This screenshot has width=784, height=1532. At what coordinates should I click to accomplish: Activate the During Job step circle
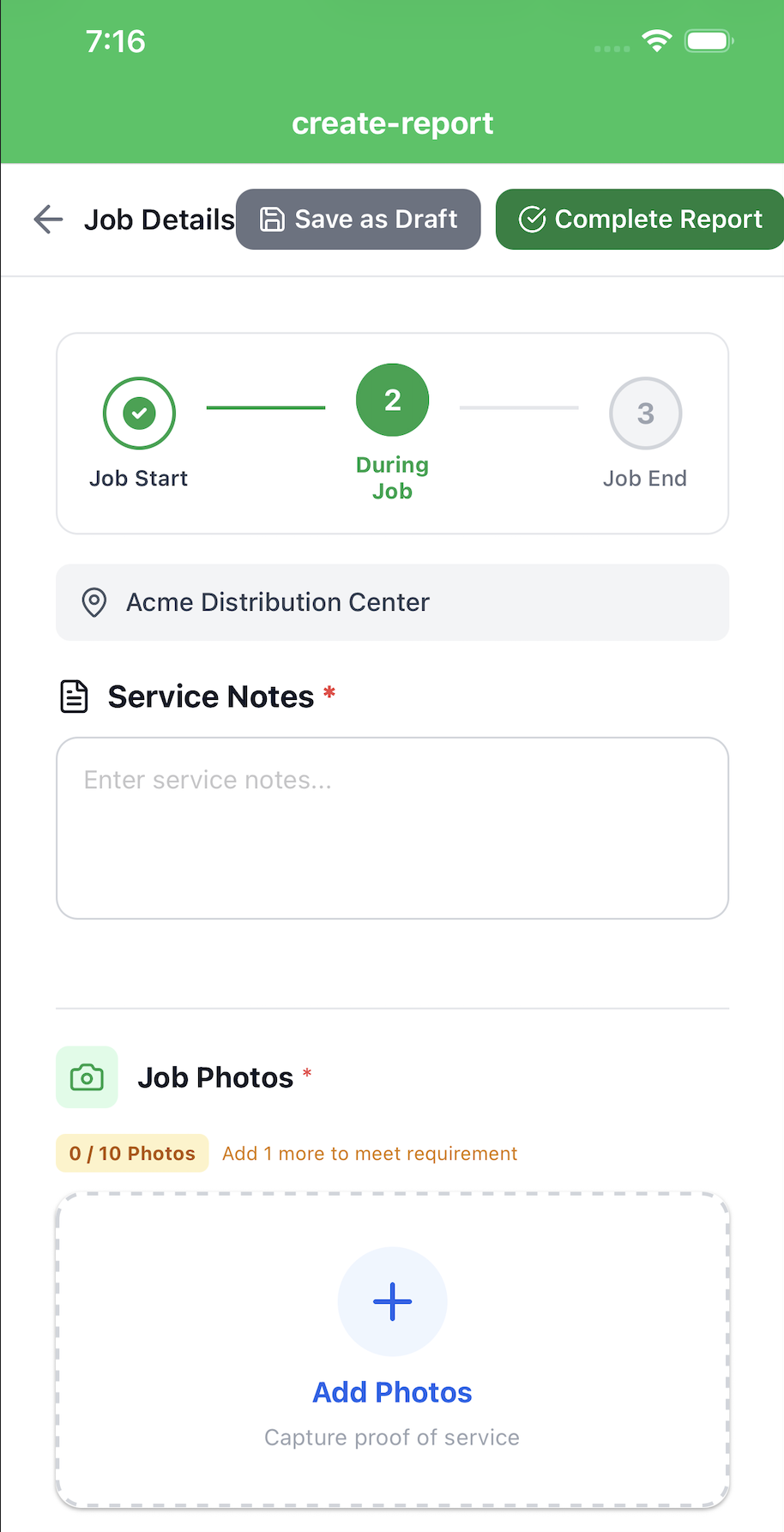392,399
